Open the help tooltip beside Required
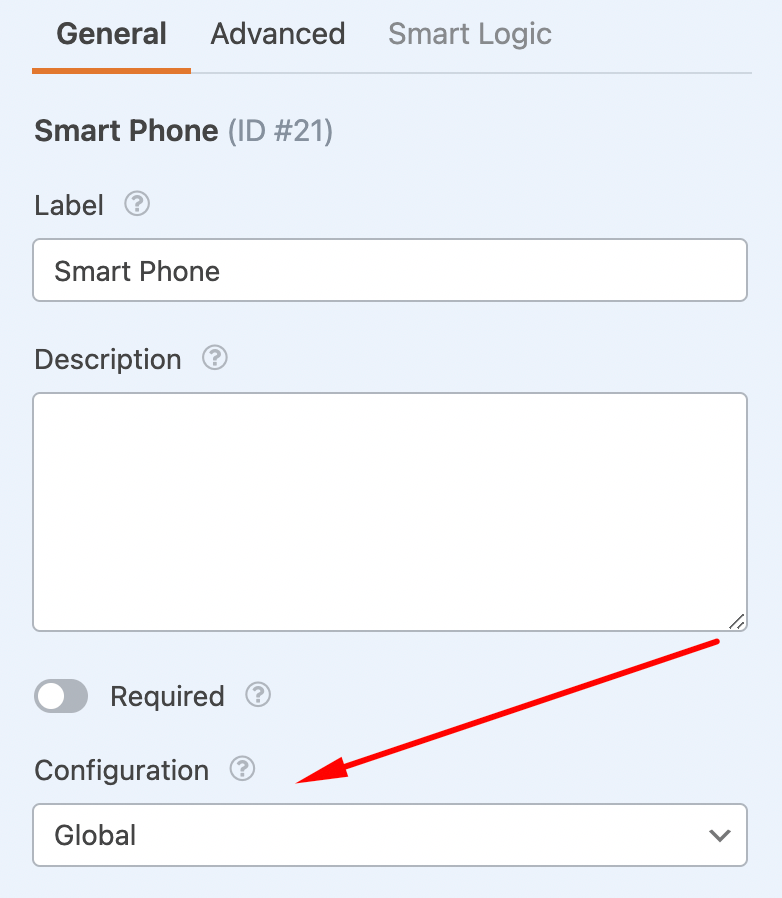 click(258, 695)
